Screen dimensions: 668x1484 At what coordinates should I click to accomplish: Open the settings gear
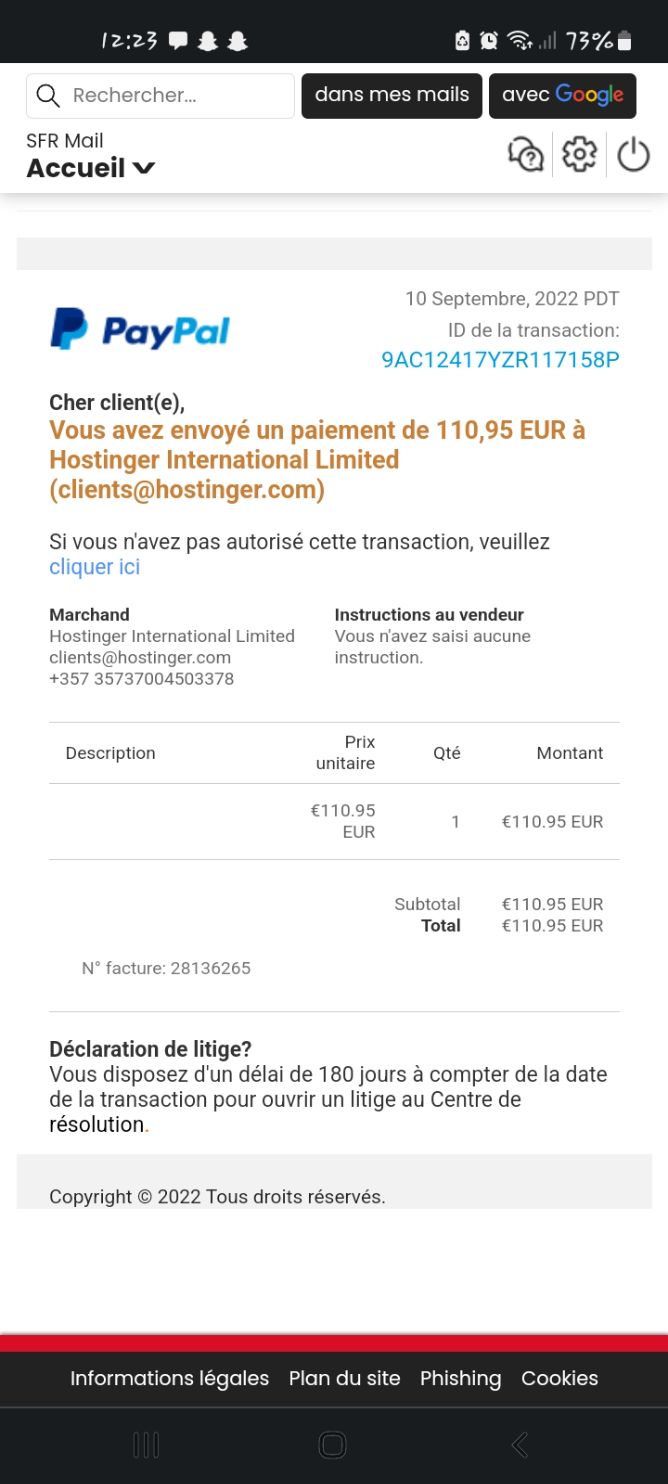point(580,155)
